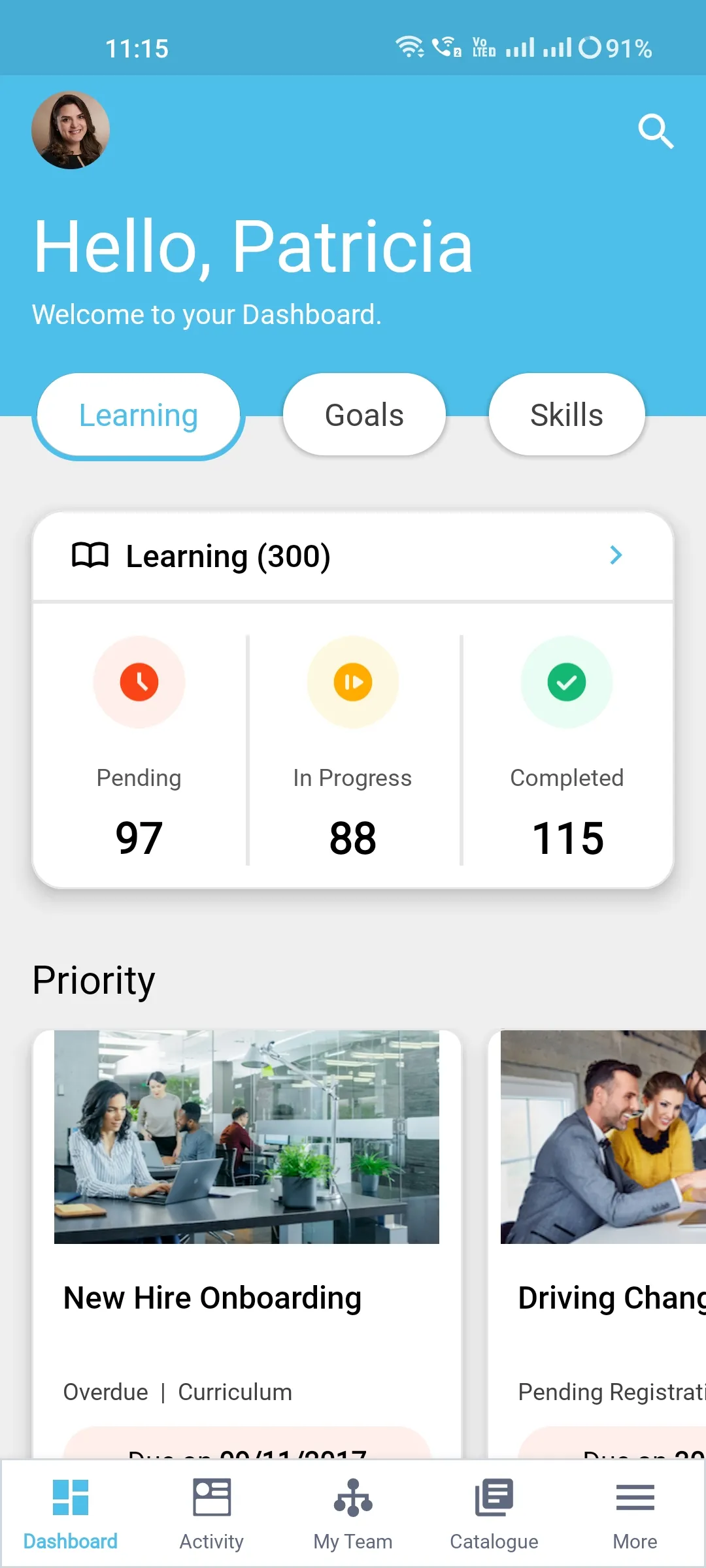Switch to the Activity tab
Image resolution: width=706 pixels, height=1568 pixels.
(212, 1514)
